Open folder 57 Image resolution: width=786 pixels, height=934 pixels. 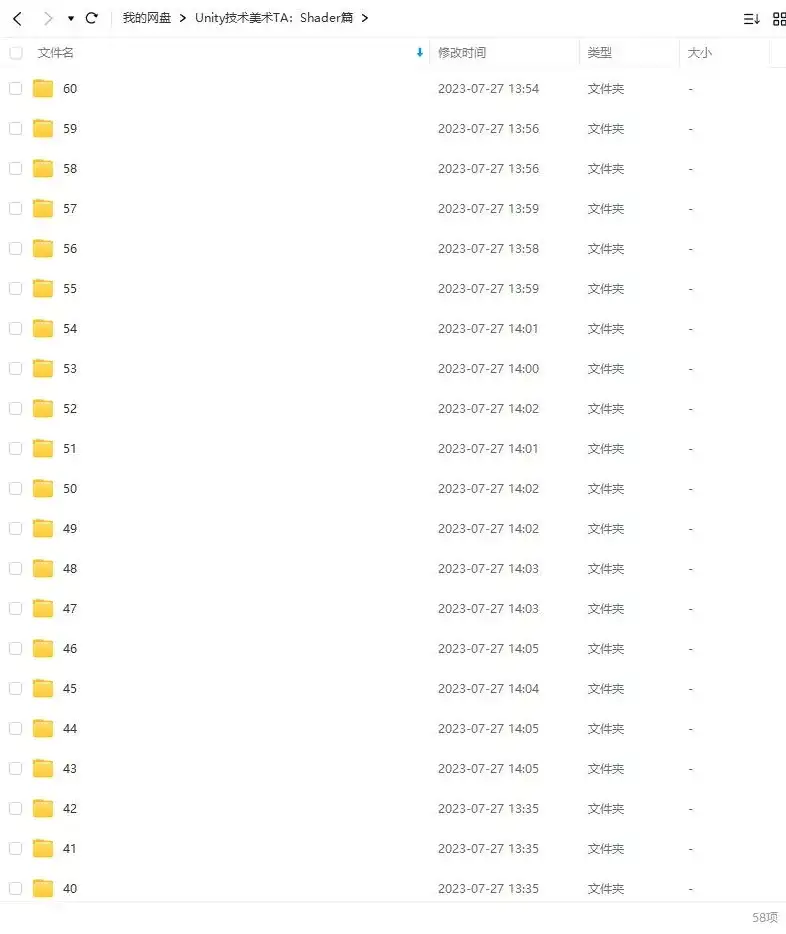click(69, 209)
